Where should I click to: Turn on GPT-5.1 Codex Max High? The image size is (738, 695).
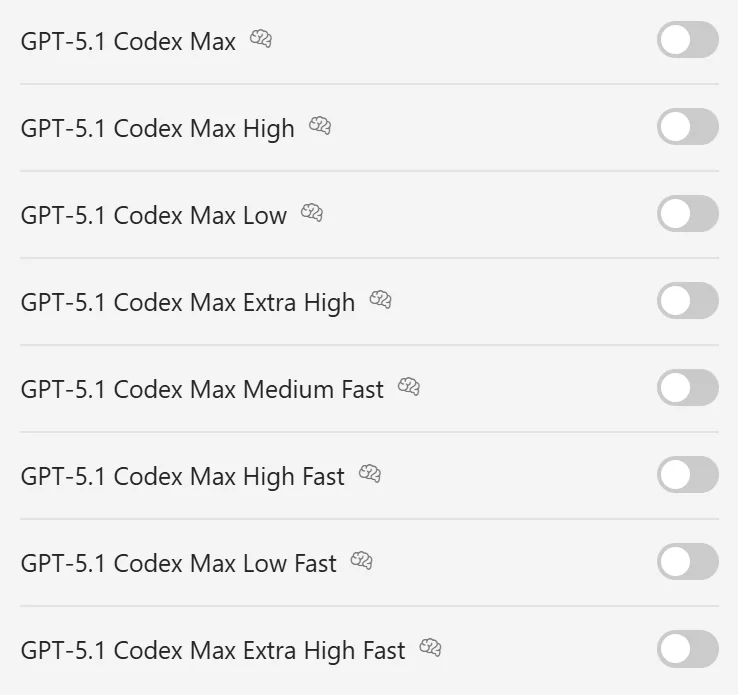click(x=687, y=127)
